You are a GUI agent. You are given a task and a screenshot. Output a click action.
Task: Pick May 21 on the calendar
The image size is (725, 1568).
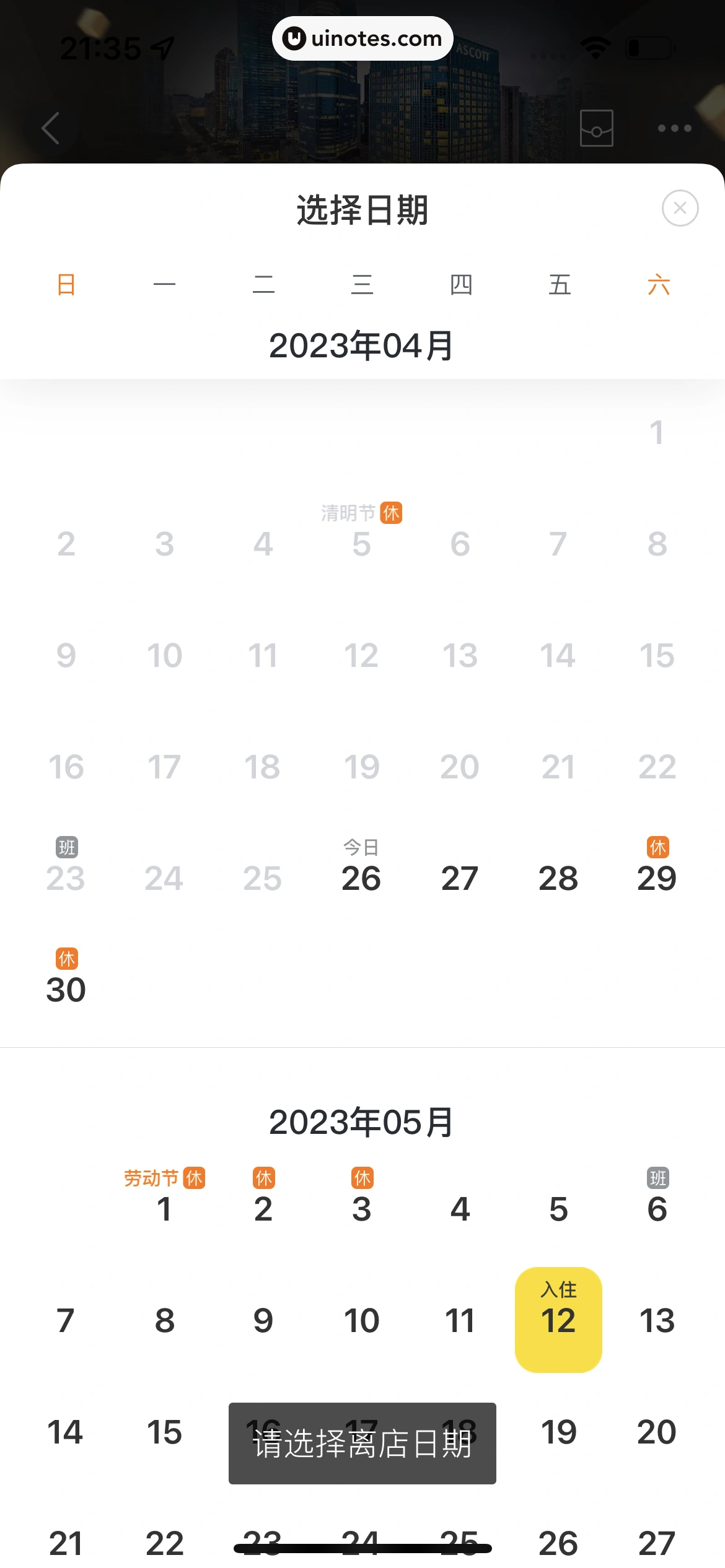tap(66, 1542)
